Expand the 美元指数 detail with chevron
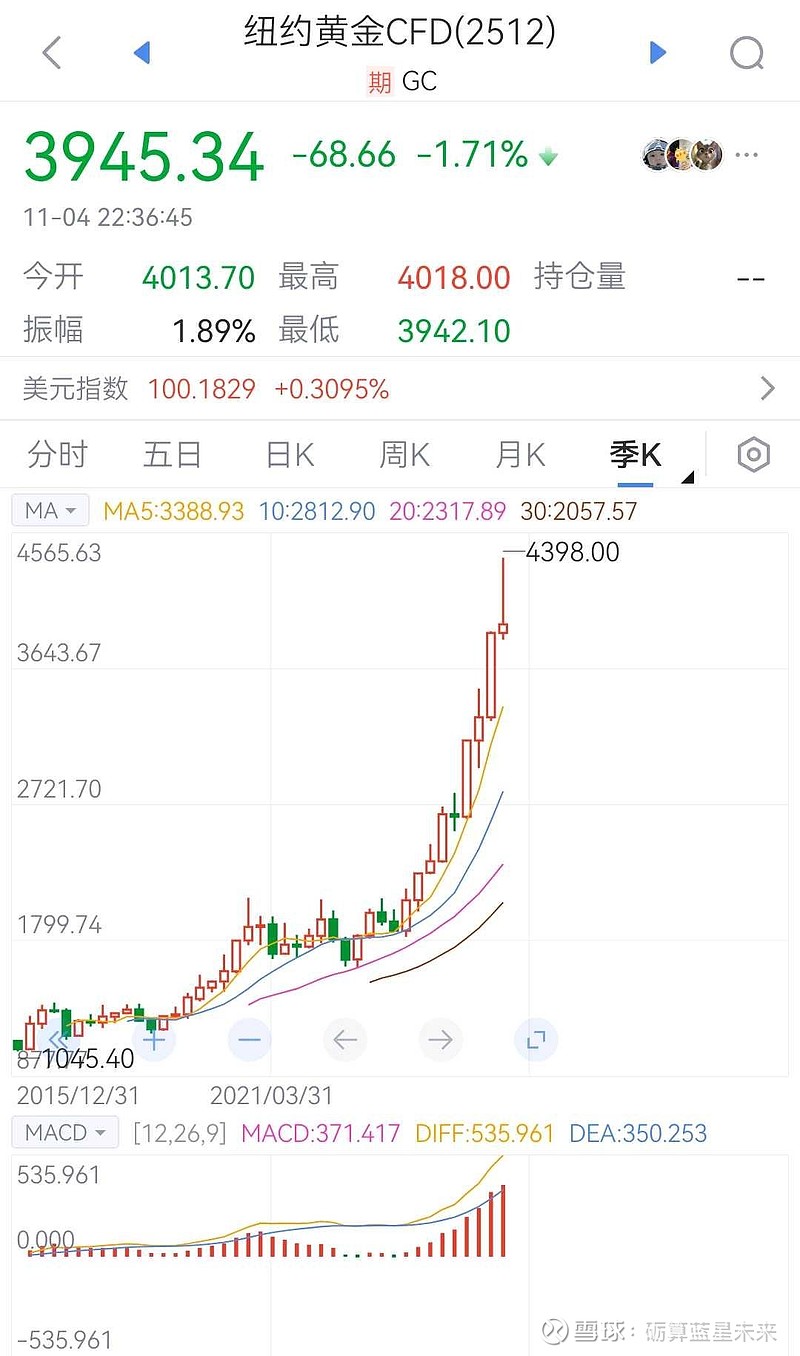Screen dimensions: 800x1356 tap(767, 388)
